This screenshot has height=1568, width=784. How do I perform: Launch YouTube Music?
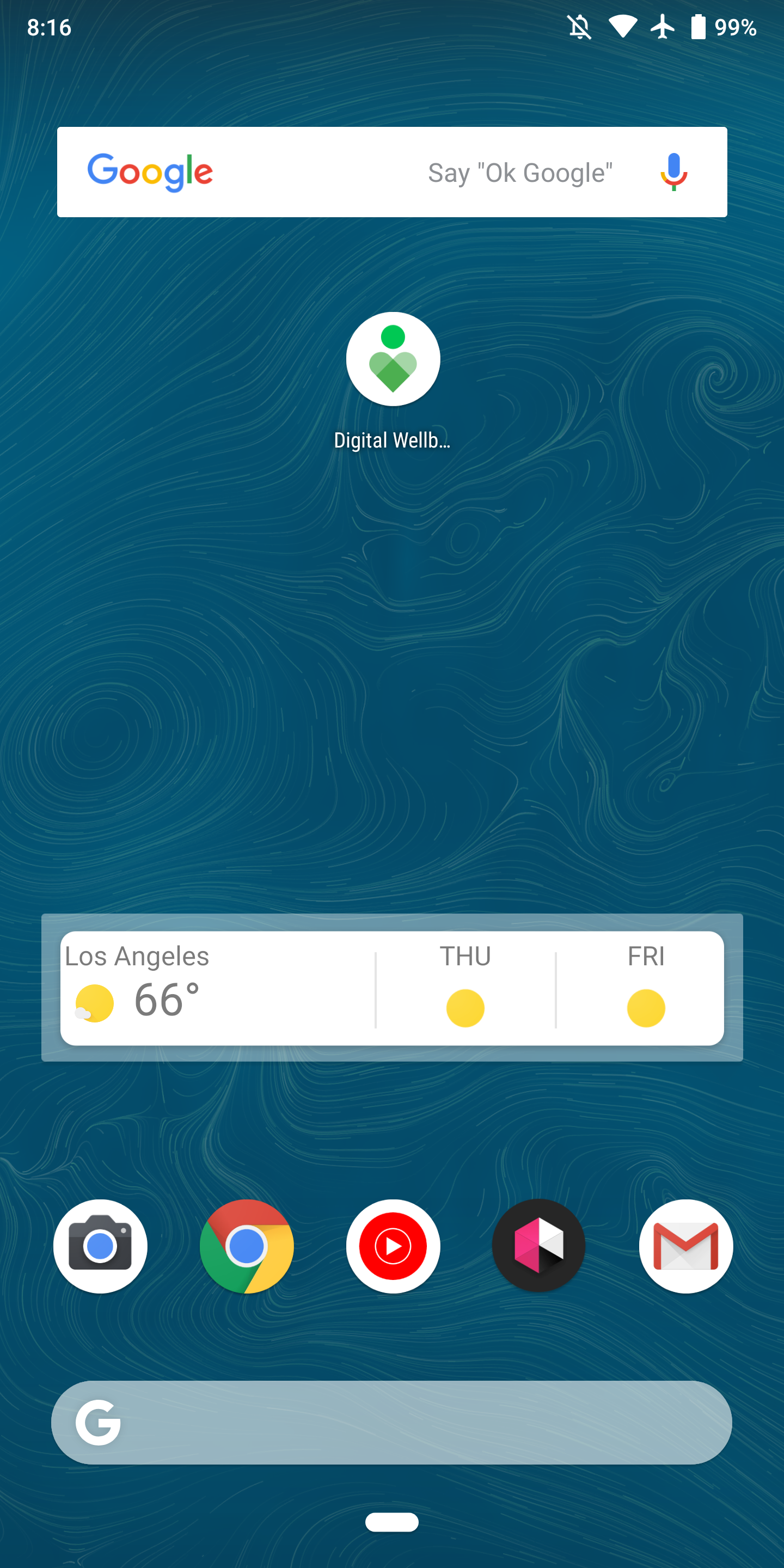(x=393, y=1246)
